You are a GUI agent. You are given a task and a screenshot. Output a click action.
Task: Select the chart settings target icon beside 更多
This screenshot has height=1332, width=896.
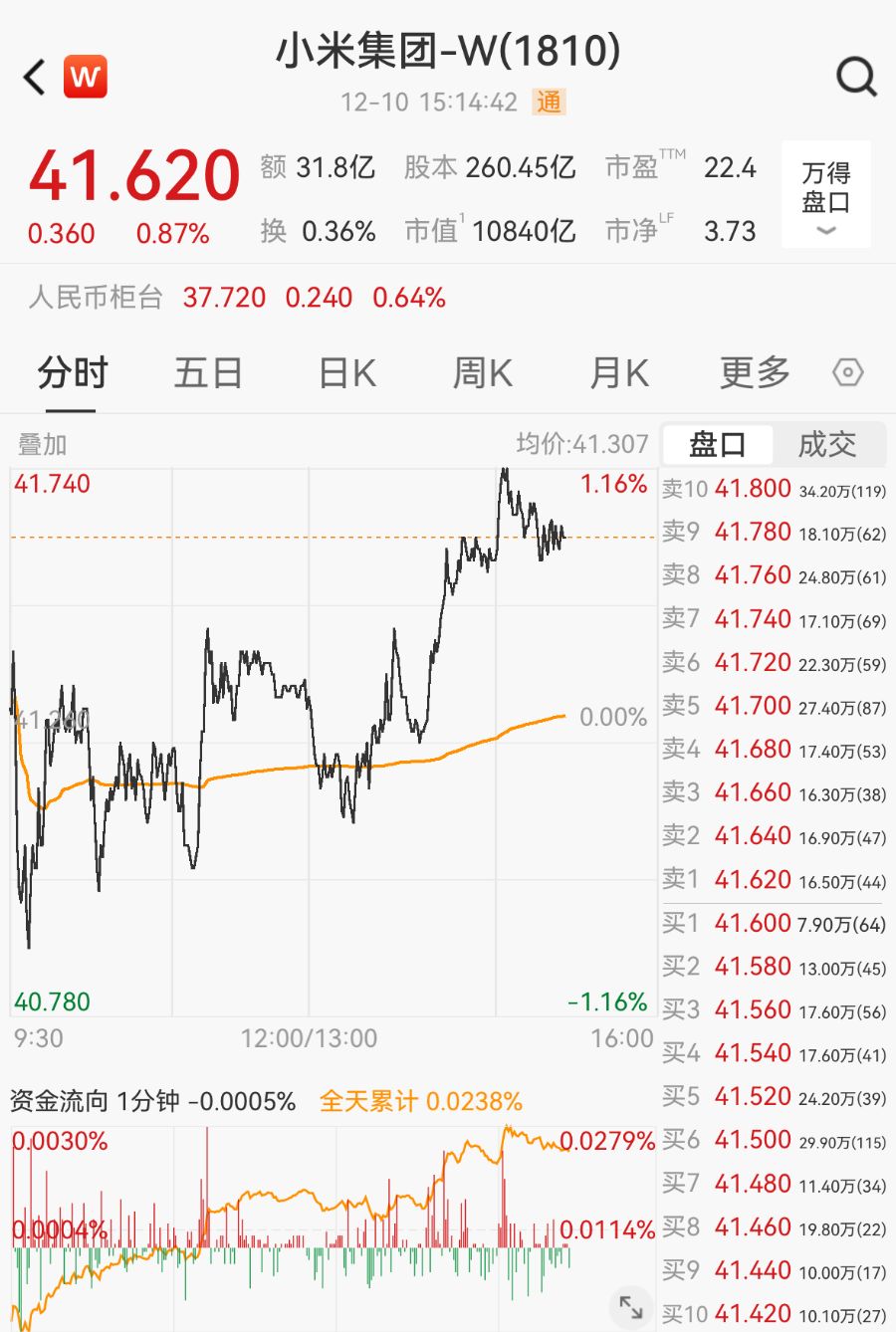click(x=848, y=371)
